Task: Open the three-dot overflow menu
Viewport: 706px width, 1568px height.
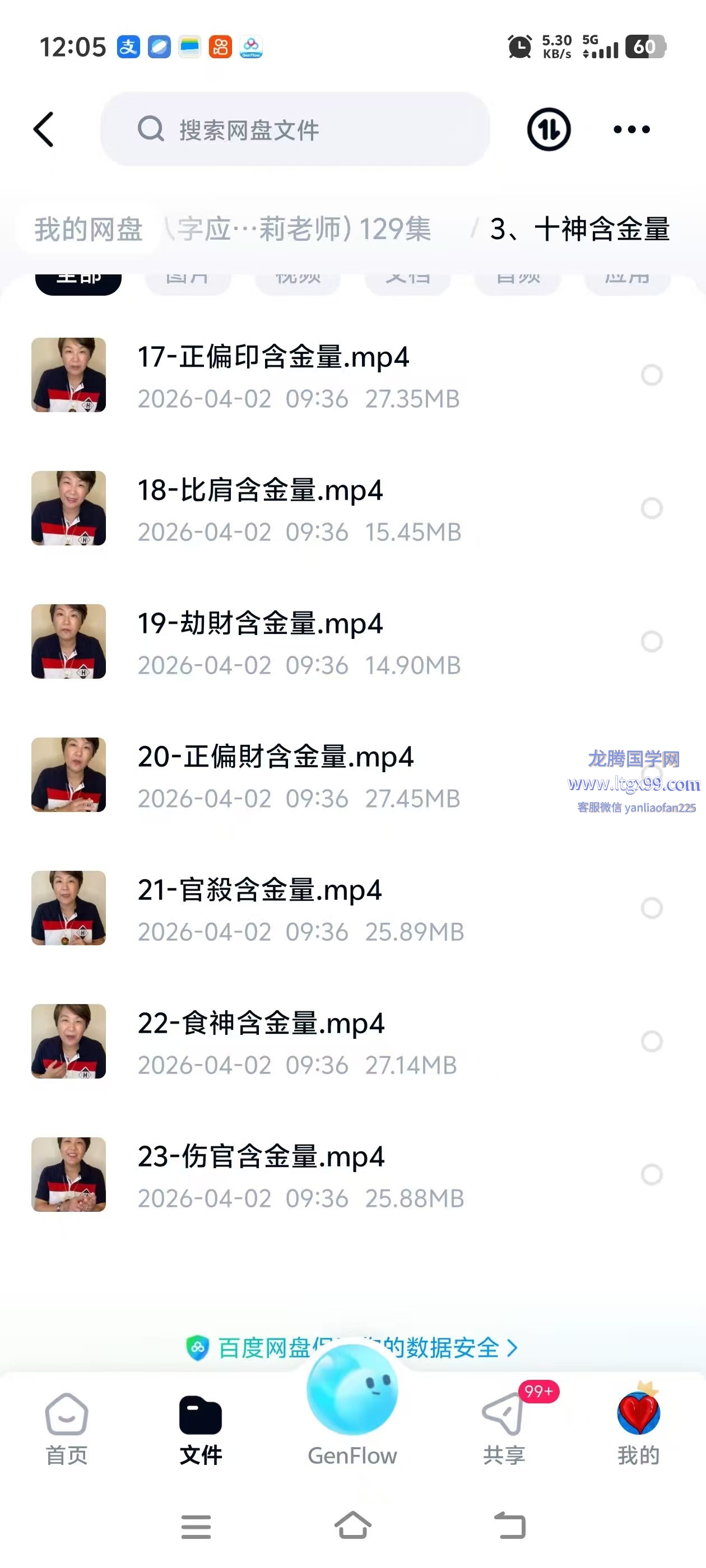Action: (631, 130)
